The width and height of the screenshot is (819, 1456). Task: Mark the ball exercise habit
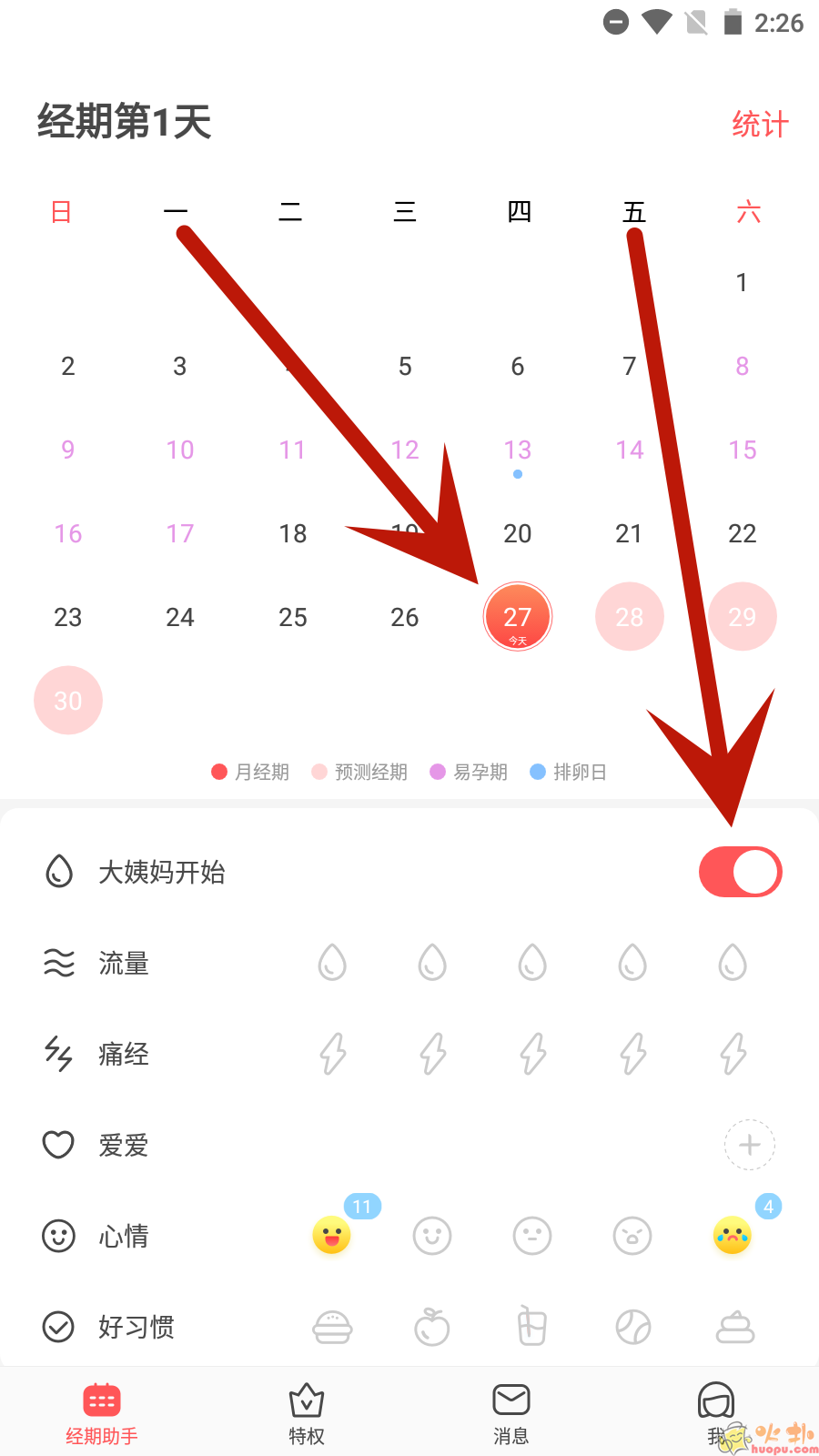632,1327
